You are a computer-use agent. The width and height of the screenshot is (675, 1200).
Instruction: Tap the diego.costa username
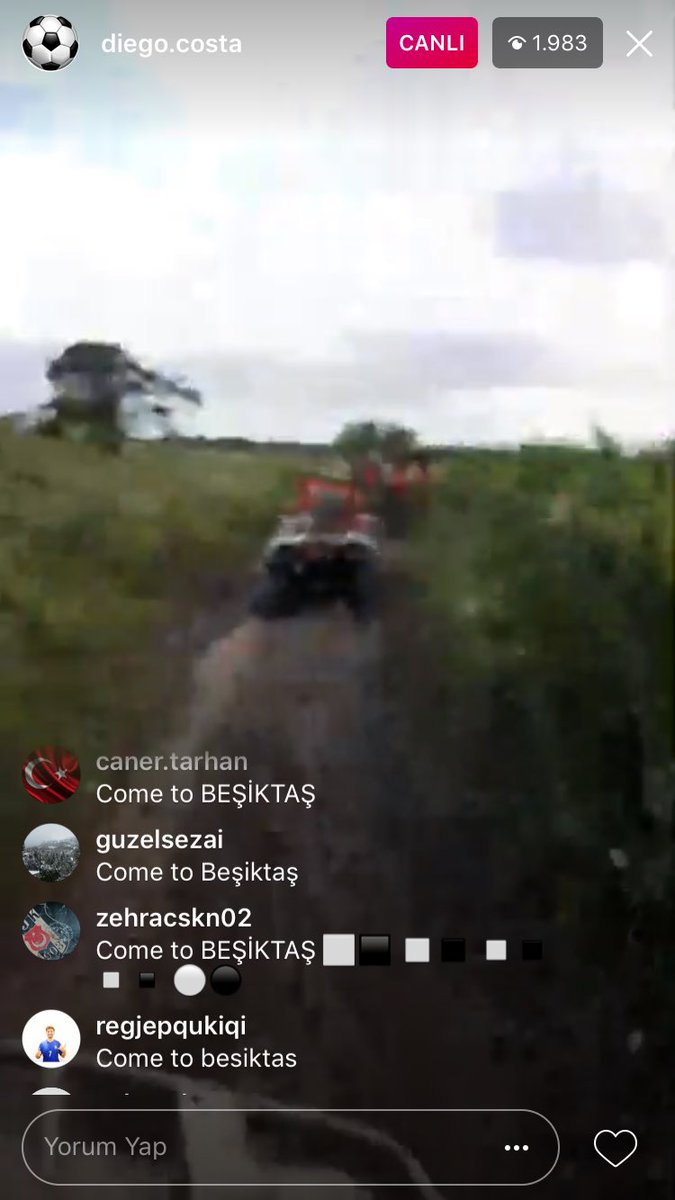coord(171,44)
